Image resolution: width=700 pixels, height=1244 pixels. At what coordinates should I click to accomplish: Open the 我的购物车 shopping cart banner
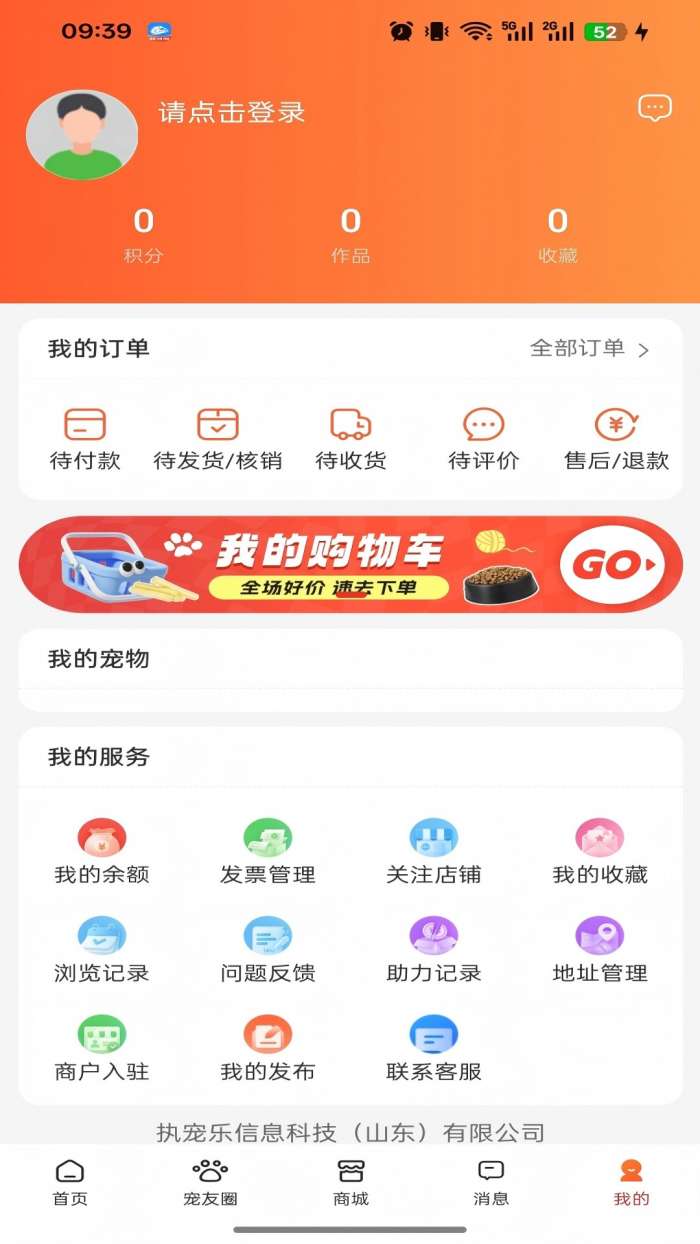point(350,565)
